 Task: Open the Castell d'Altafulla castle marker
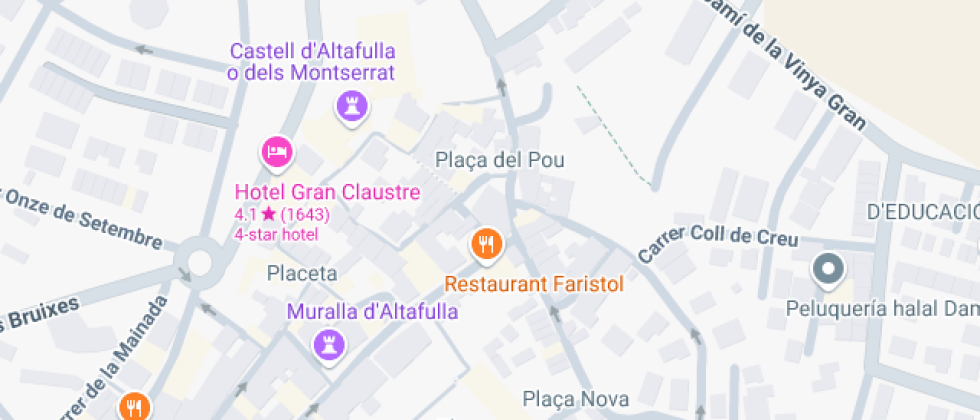pos(352,107)
